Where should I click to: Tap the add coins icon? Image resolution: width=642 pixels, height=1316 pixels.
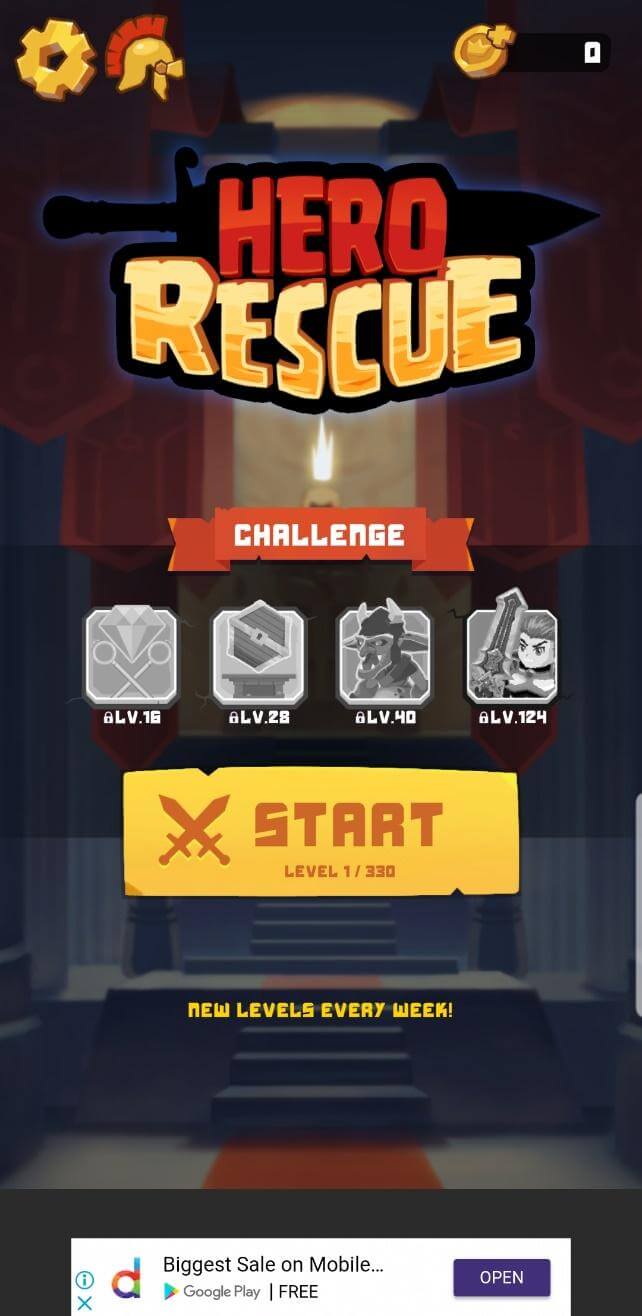click(483, 51)
